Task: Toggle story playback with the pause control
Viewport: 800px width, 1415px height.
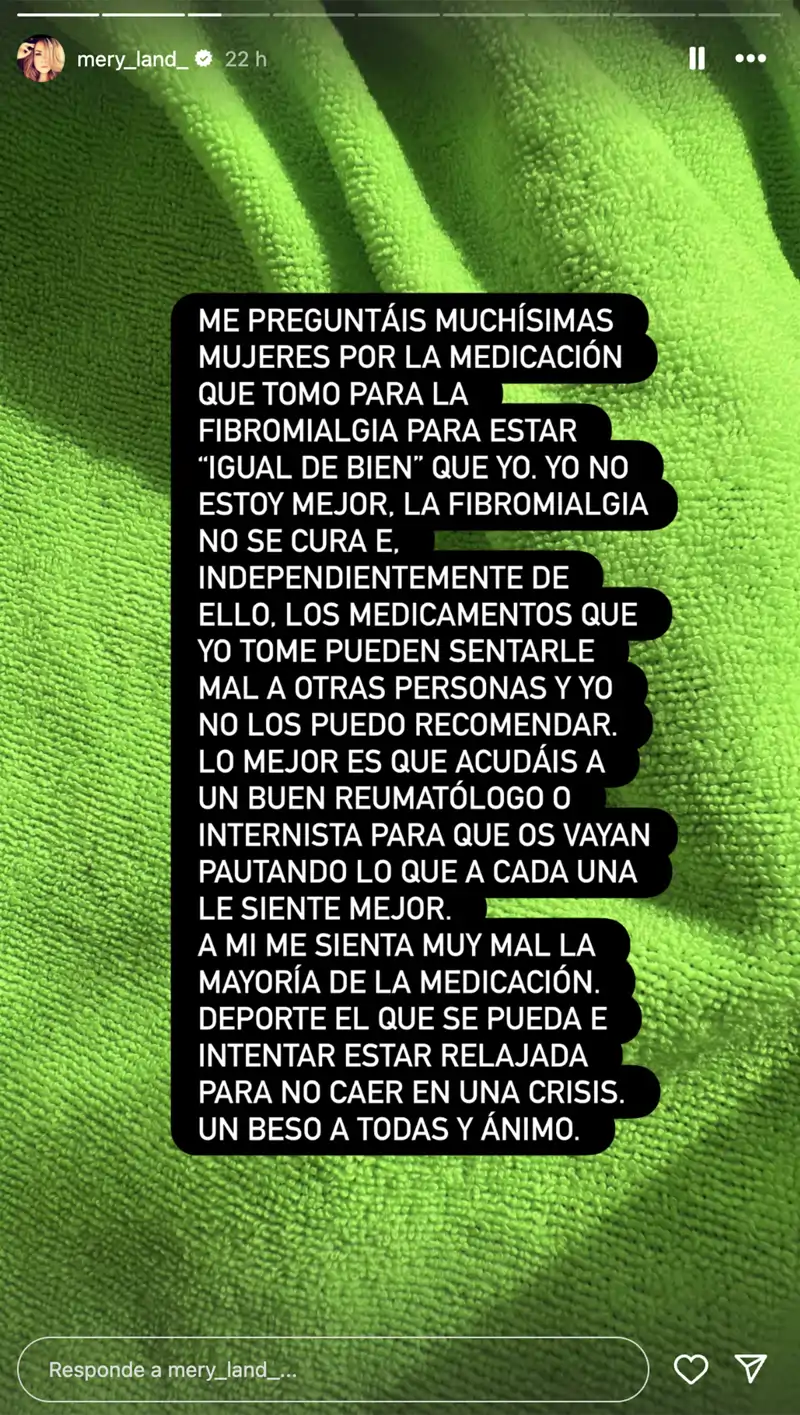Action: click(x=696, y=59)
